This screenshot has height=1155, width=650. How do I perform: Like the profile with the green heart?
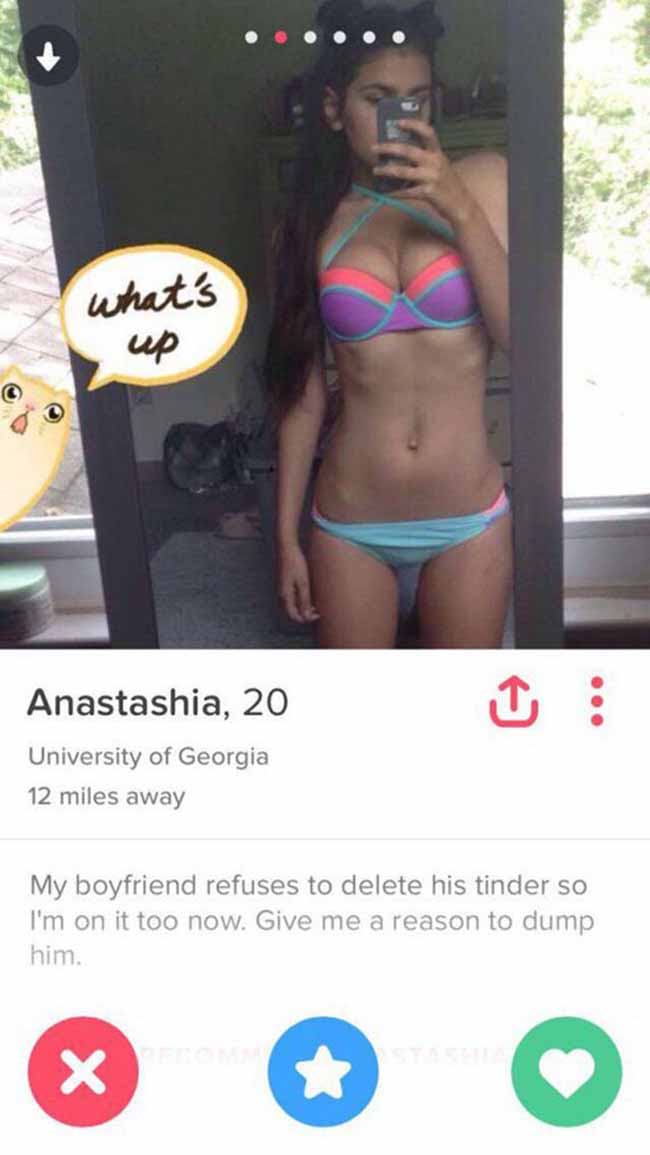567,1072
